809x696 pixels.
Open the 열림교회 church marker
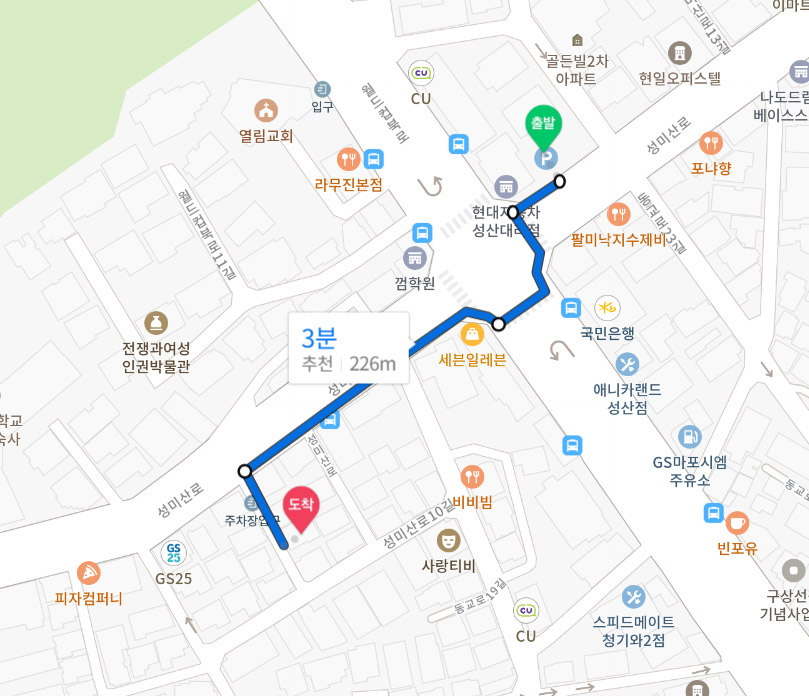(x=265, y=110)
